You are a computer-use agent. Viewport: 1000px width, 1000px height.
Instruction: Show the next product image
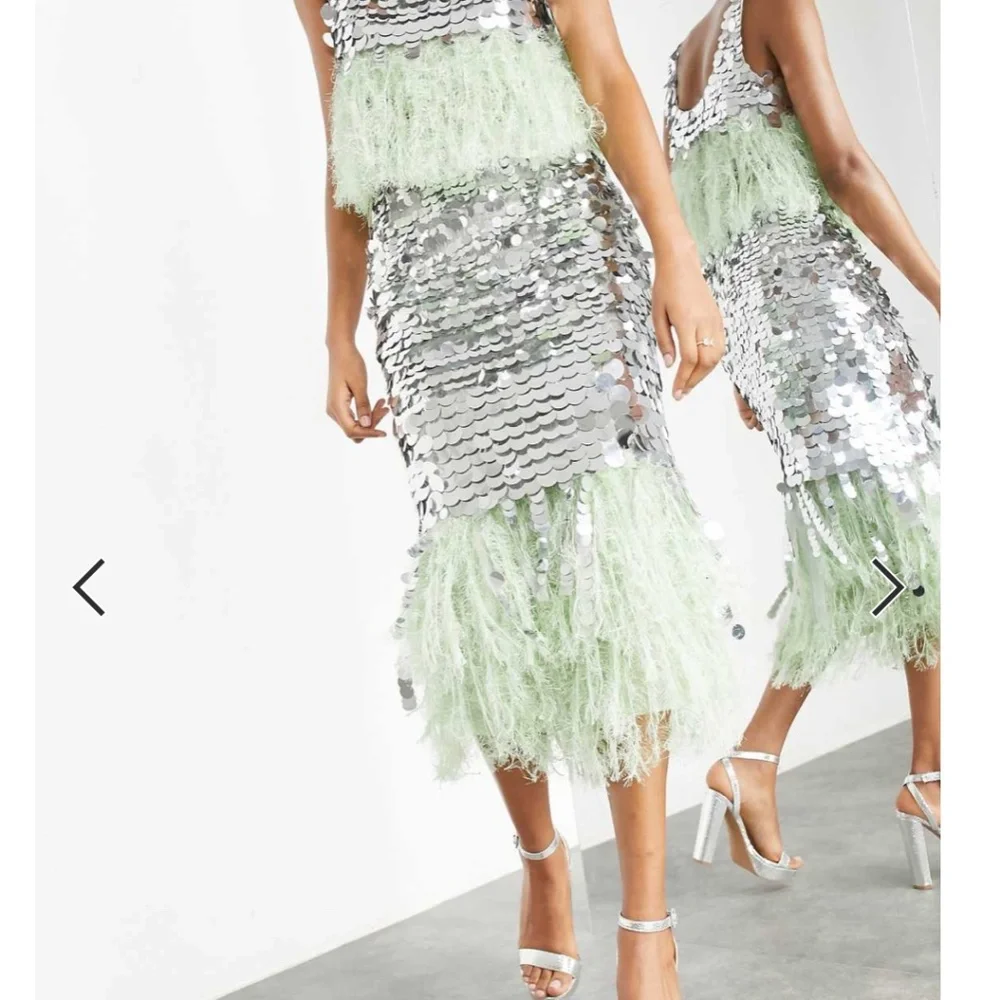coord(886,587)
